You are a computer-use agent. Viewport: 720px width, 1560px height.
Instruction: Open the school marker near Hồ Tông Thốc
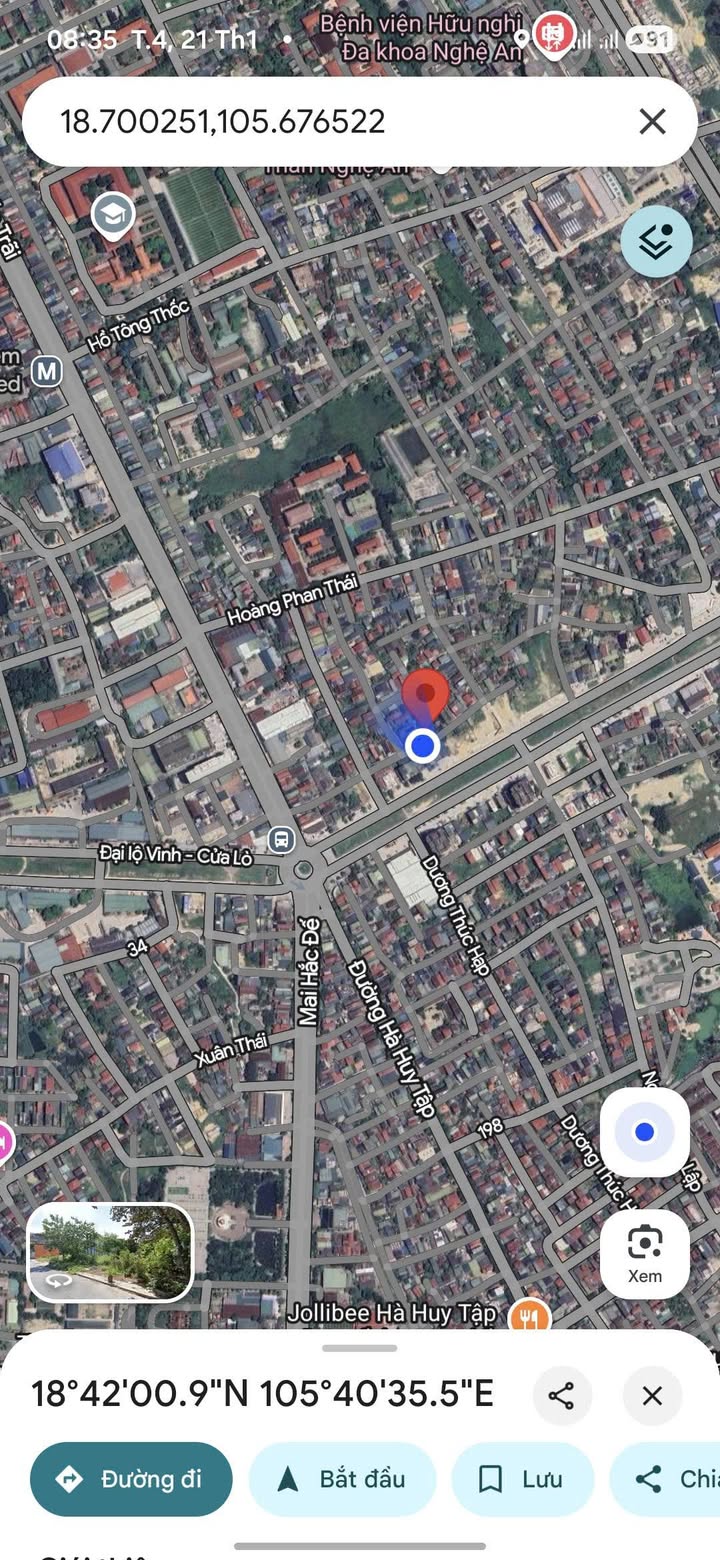[112, 213]
